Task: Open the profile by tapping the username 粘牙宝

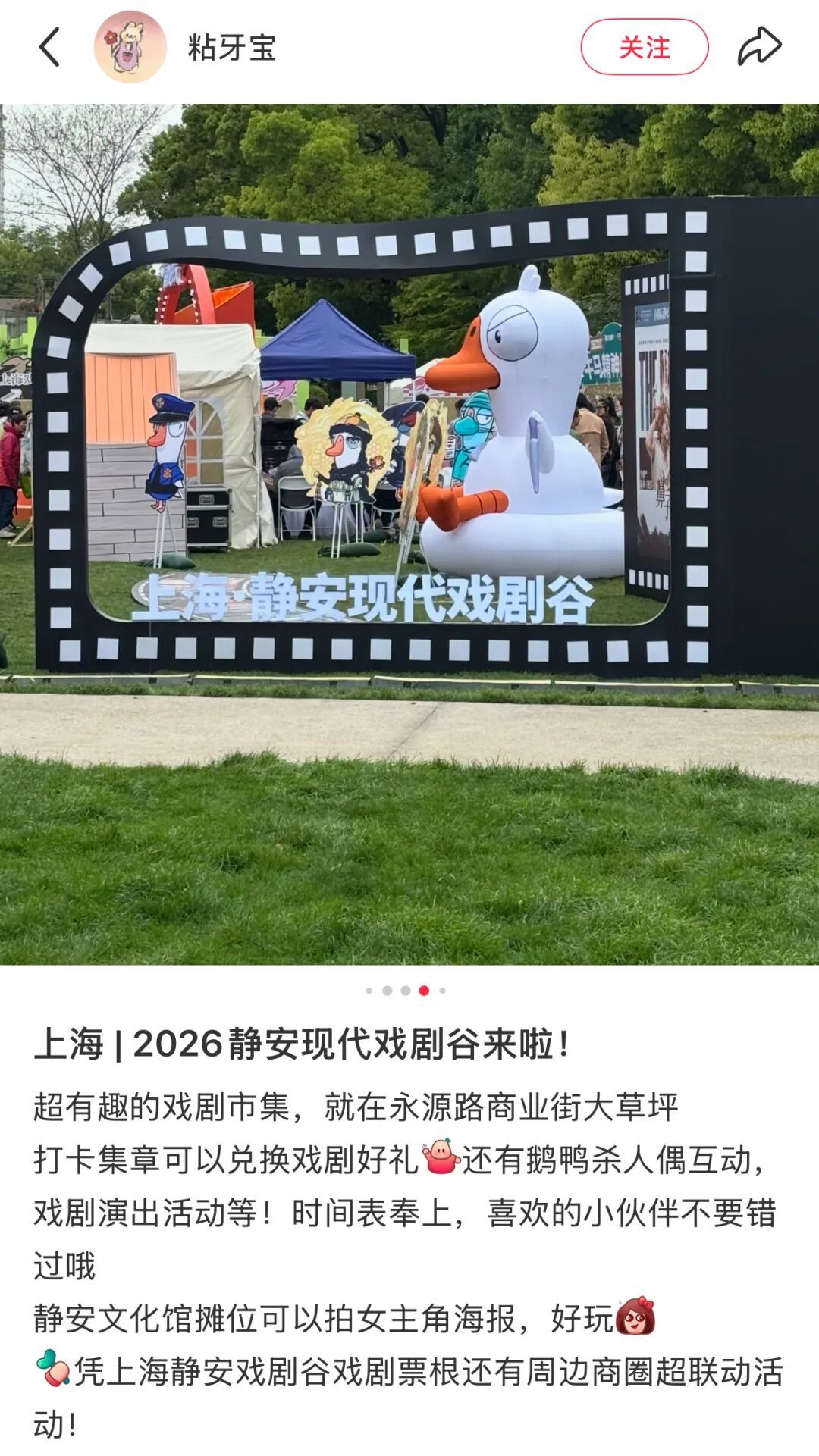Action: (x=232, y=48)
